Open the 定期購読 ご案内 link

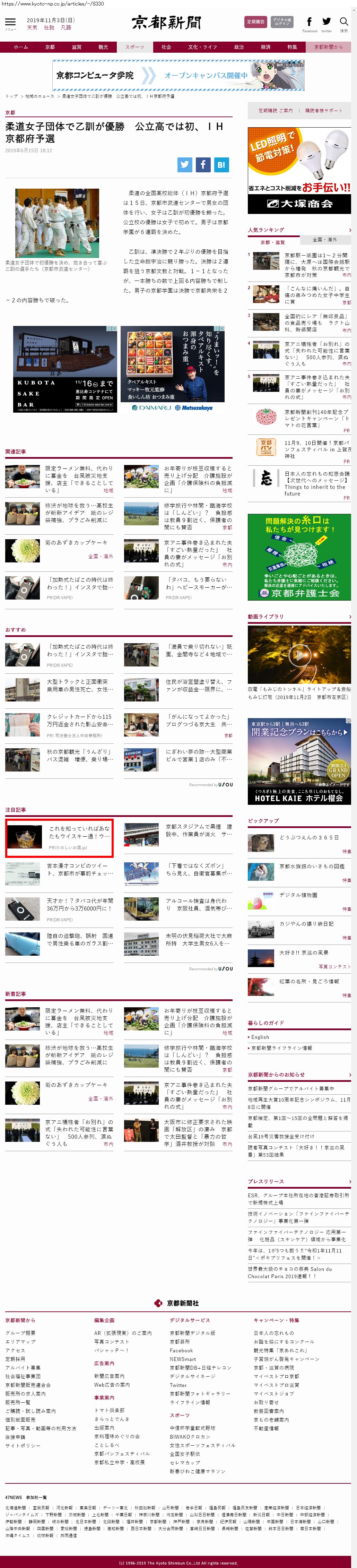[x=275, y=111]
